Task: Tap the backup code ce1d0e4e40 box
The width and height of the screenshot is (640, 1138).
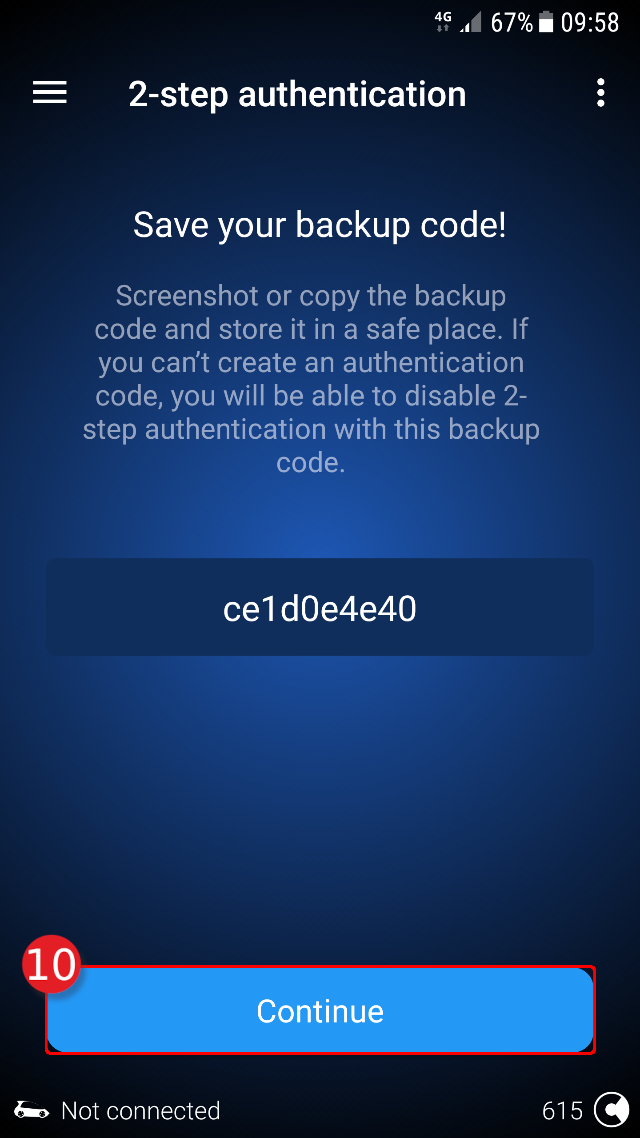Action: coord(320,608)
